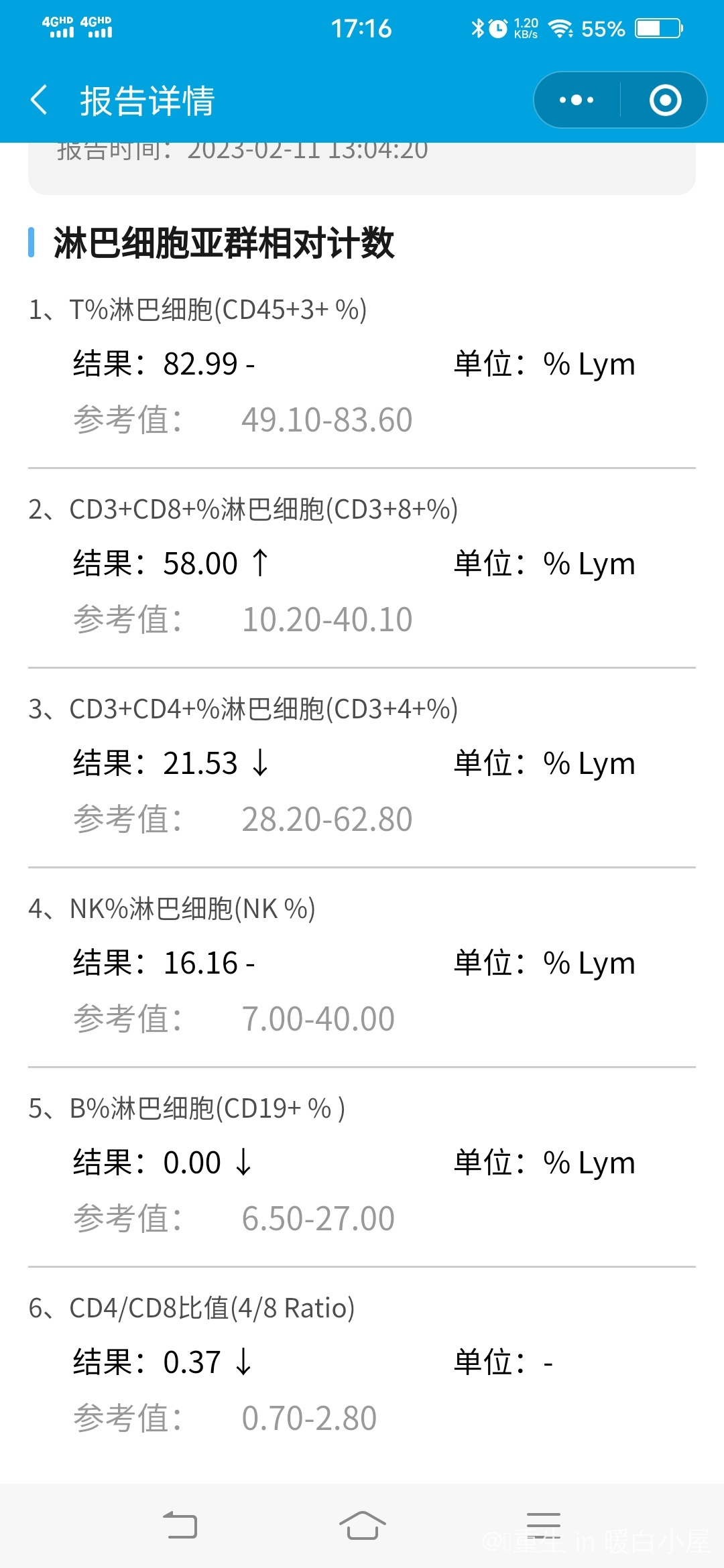Go back from the 报告详情 page
This screenshot has width=724, height=1568.
coord(40,101)
